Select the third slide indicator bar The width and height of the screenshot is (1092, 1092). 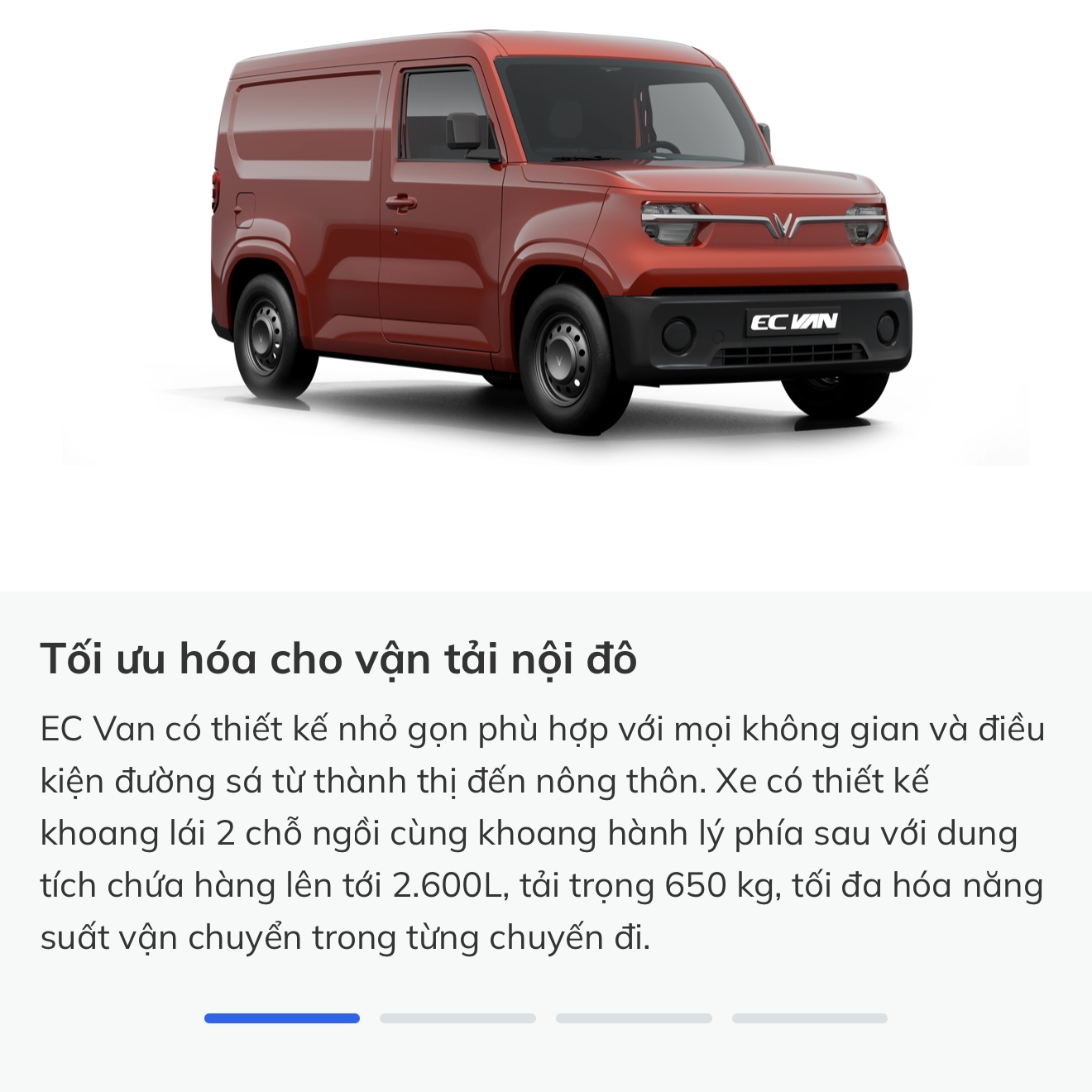634,1018
